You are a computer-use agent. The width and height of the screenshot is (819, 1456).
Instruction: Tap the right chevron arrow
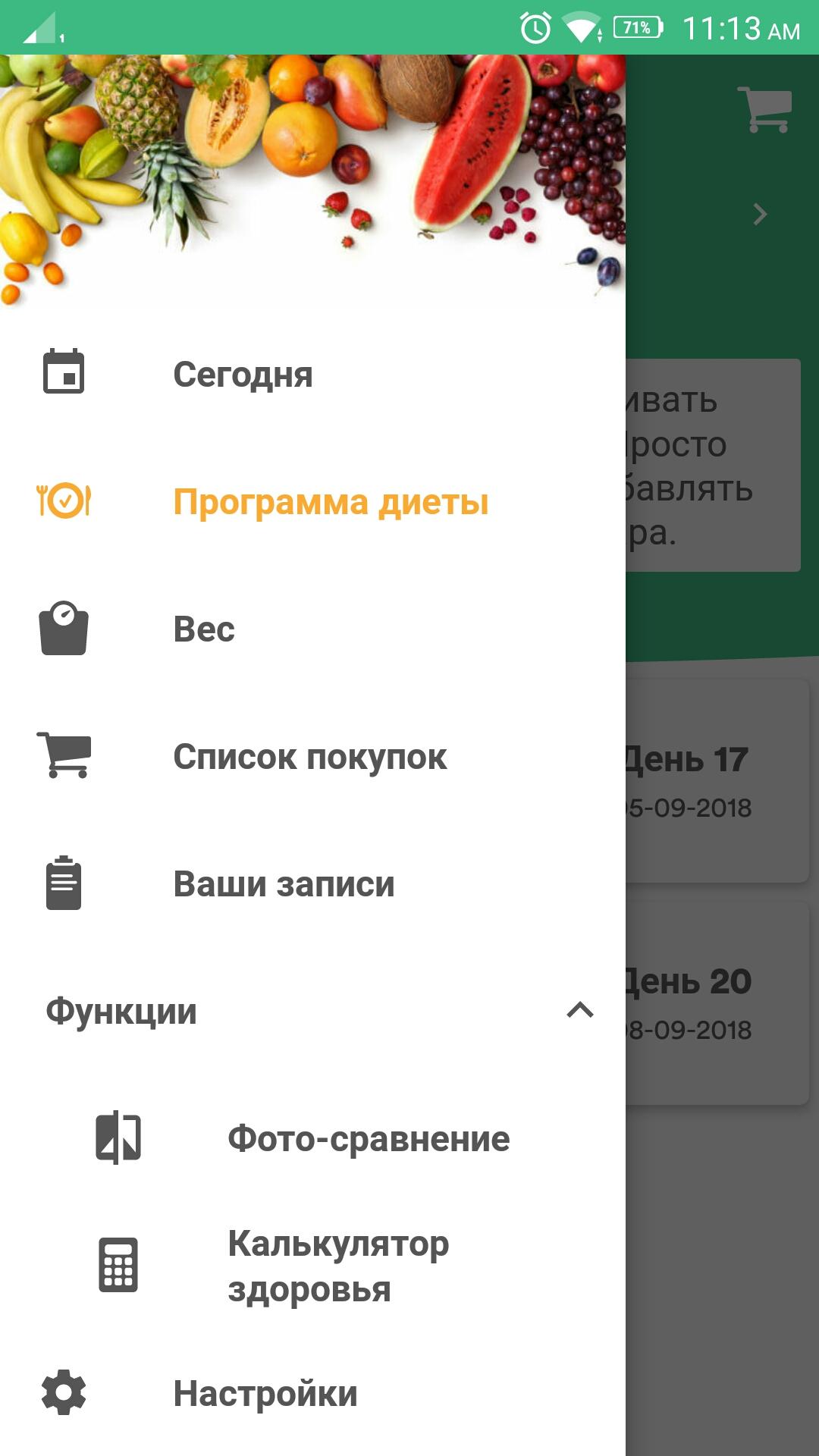point(760,215)
